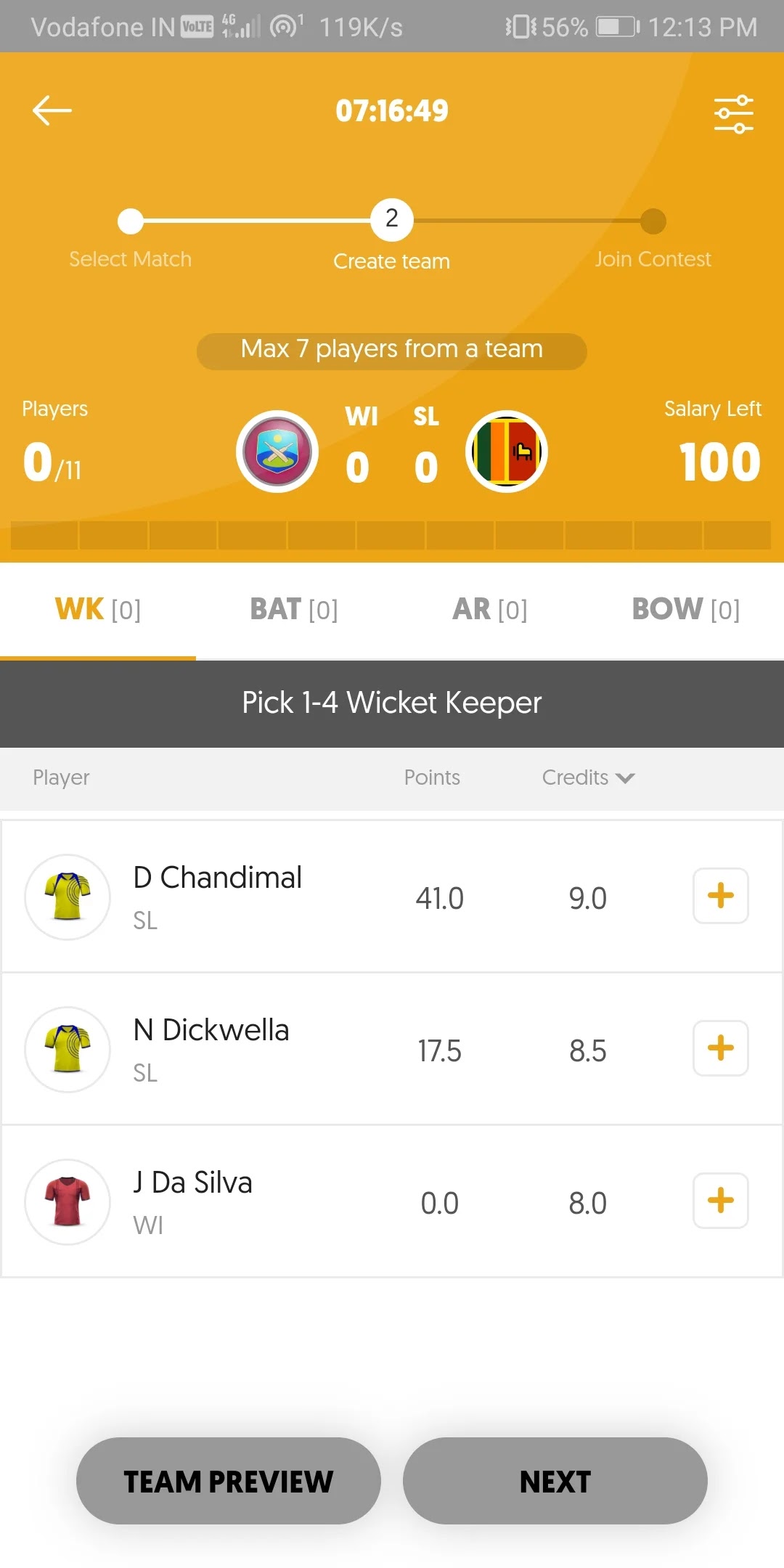Add D Chandimal to the team
Image resolution: width=784 pixels, height=1568 pixels.
pos(720,896)
